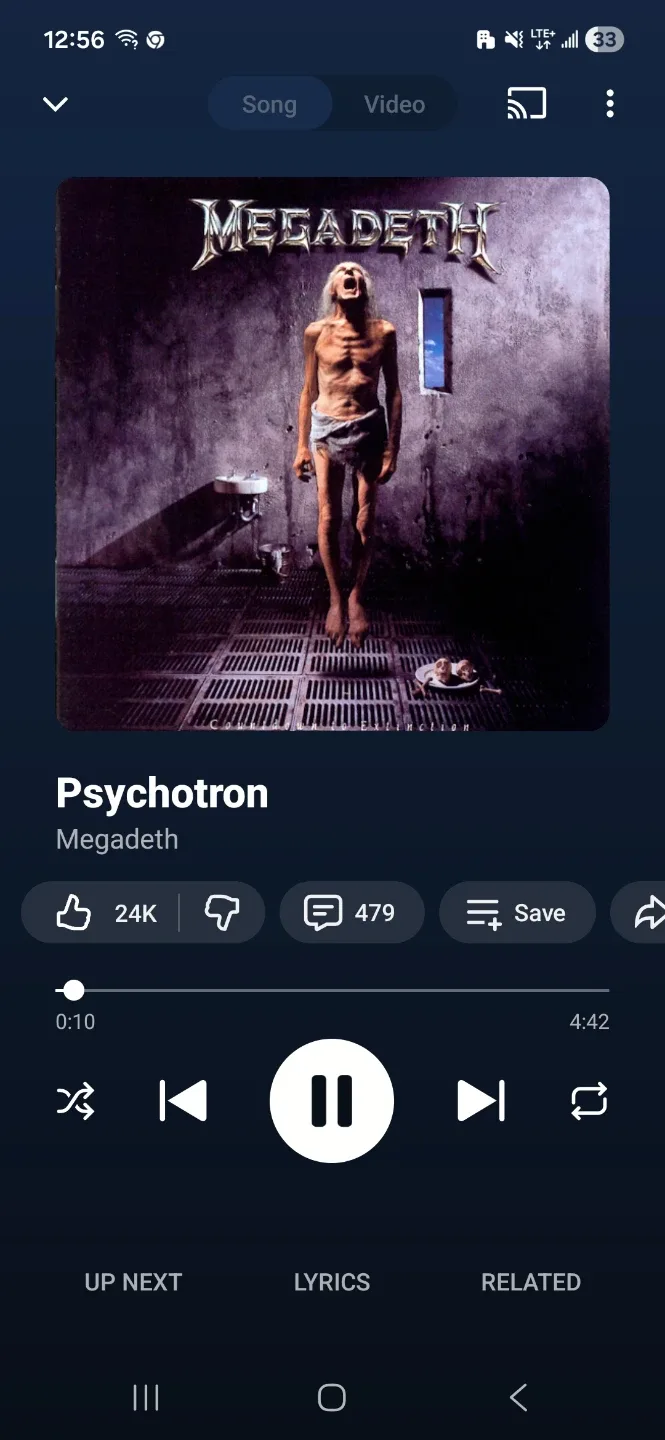Open the three-dot overflow menu
The width and height of the screenshot is (665, 1440).
[x=609, y=104]
